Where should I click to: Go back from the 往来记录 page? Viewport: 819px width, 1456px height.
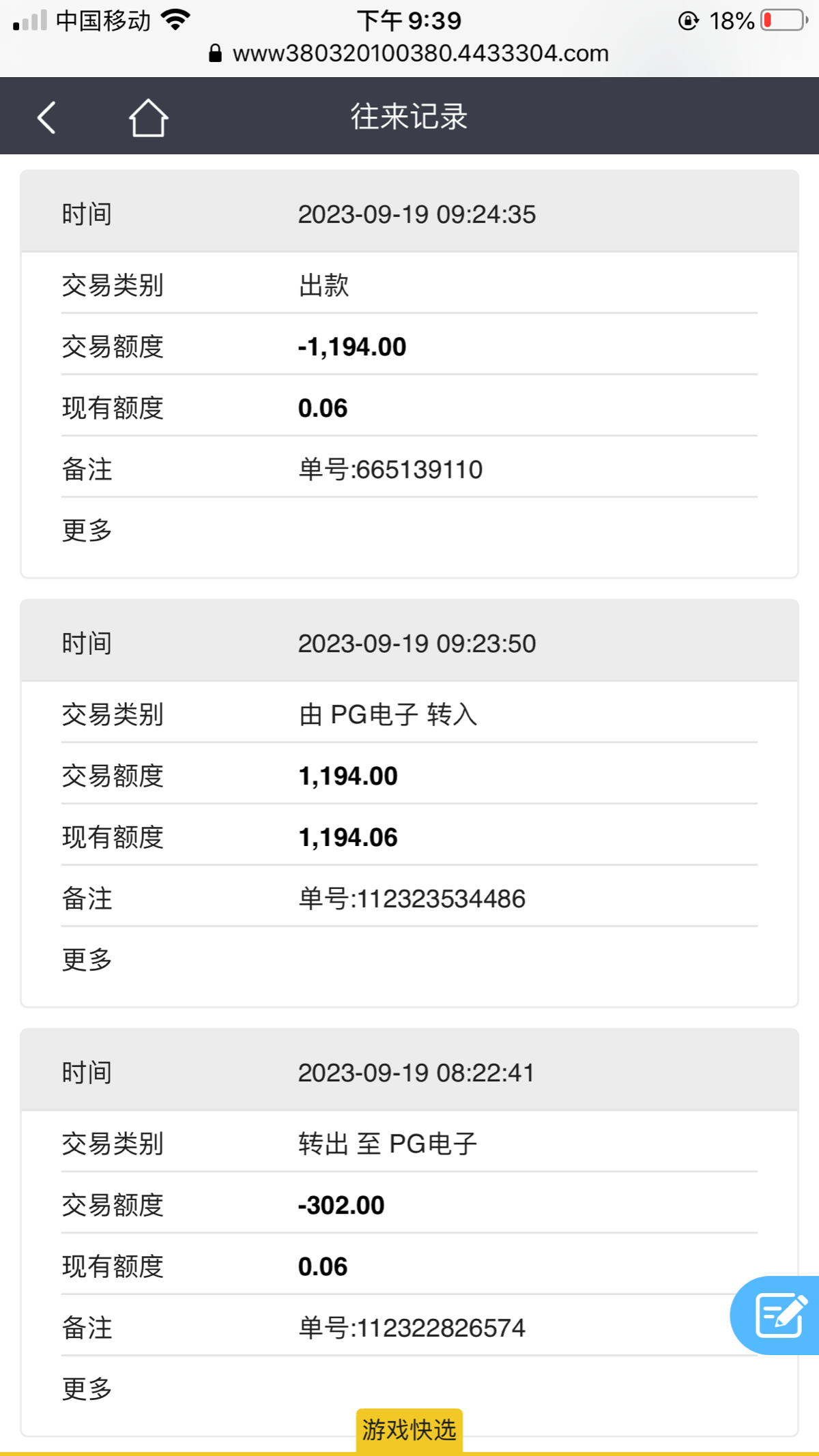pyautogui.click(x=46, y=117)
